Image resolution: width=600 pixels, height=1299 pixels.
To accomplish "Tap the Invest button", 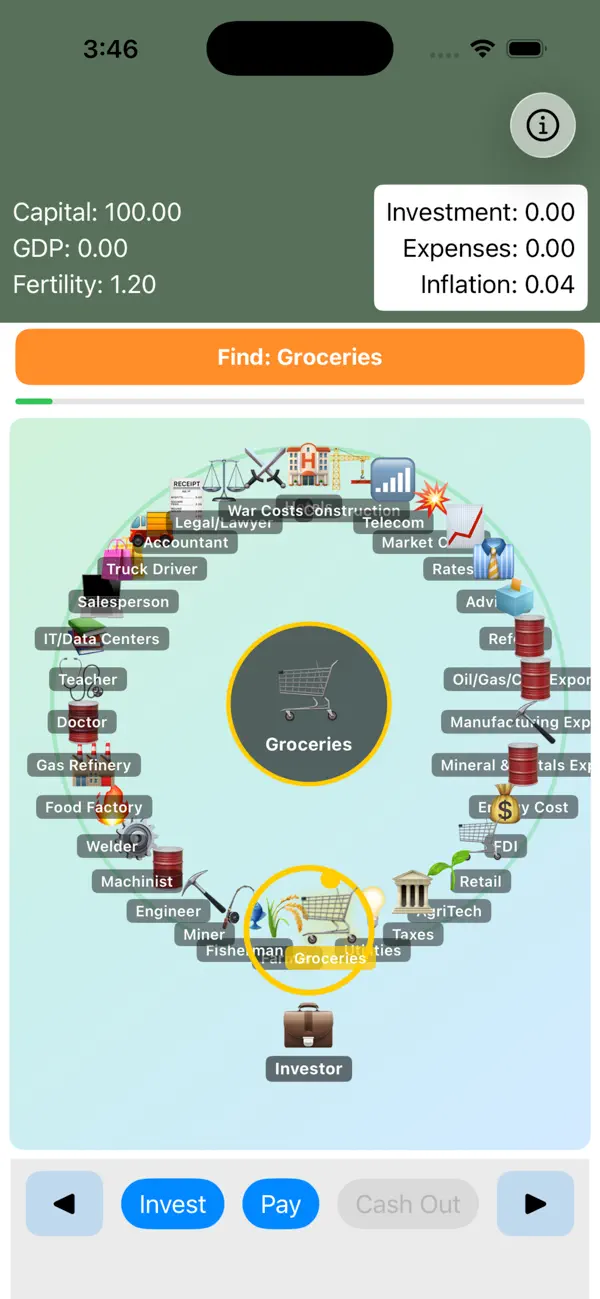I will pyautogui.click(x=172, y=1204).
